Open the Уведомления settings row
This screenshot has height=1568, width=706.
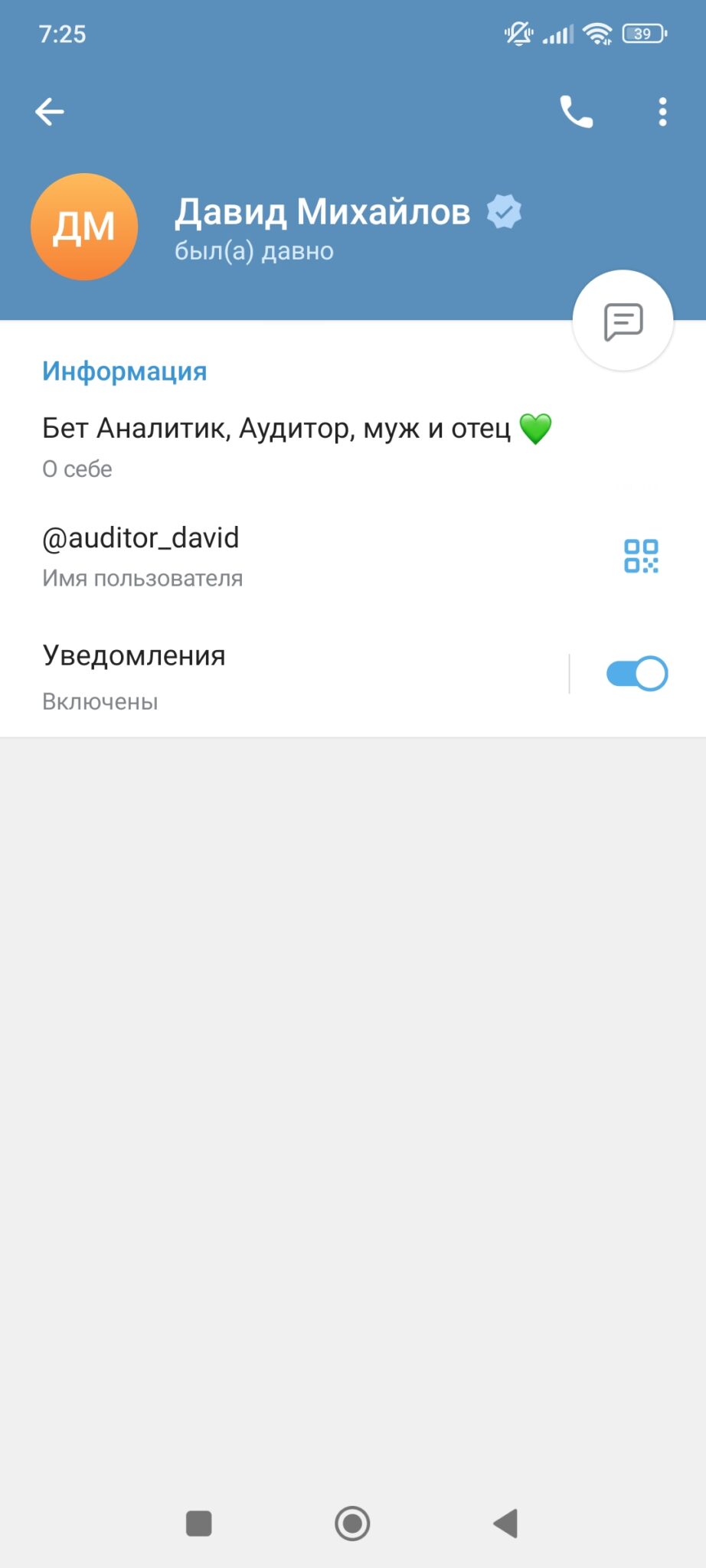(283, 675)
